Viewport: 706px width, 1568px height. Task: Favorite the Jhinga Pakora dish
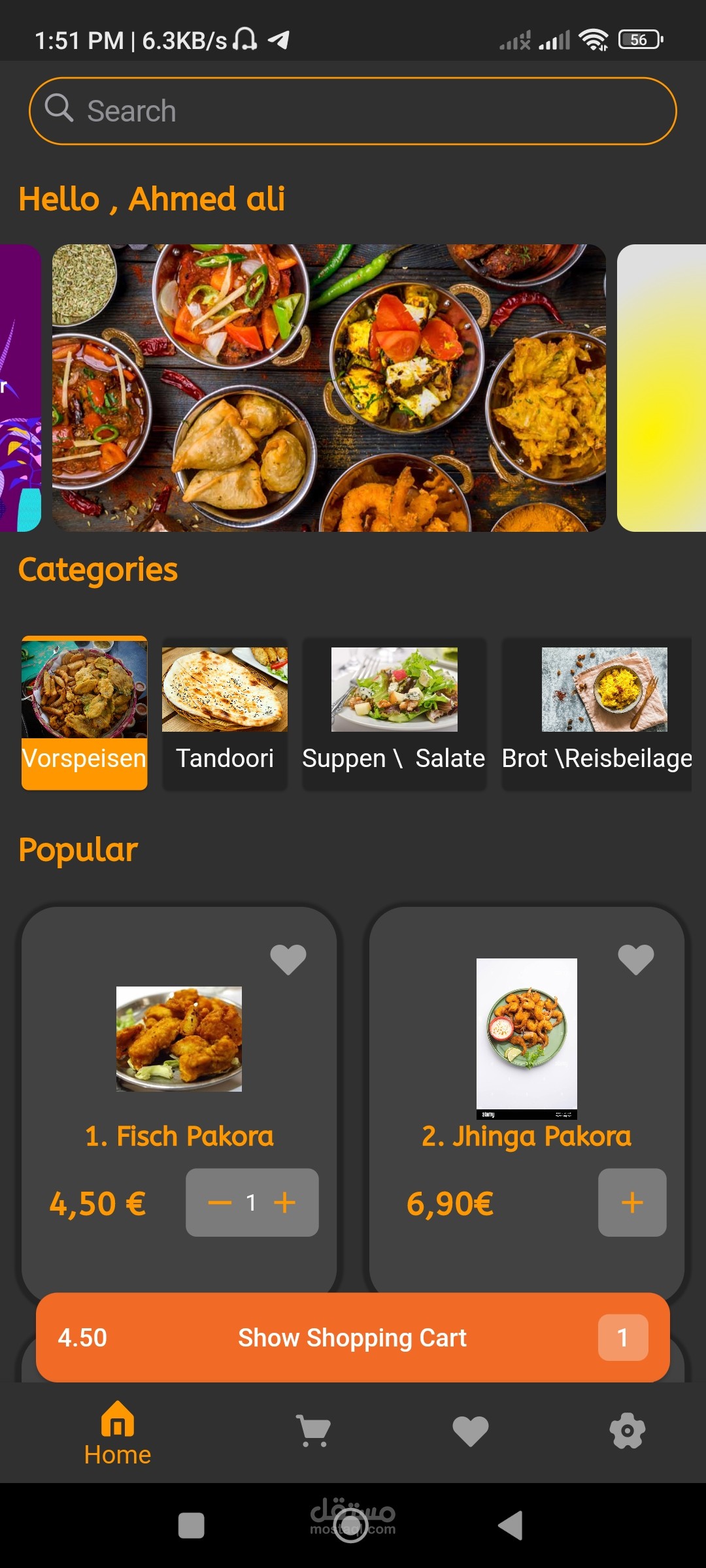pyautogui.click(x=636, y=959)
